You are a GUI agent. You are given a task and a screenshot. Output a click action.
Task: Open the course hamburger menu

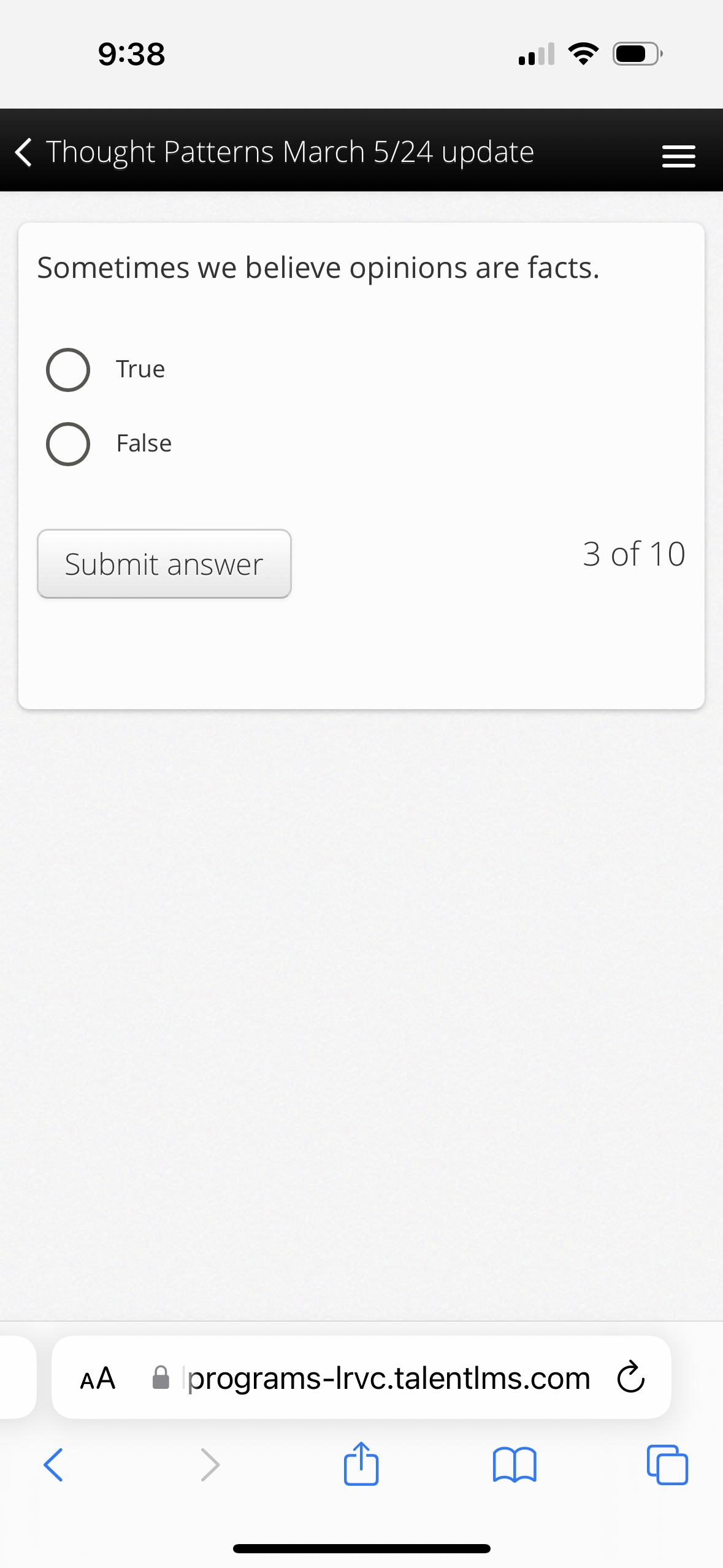(678, 155)
